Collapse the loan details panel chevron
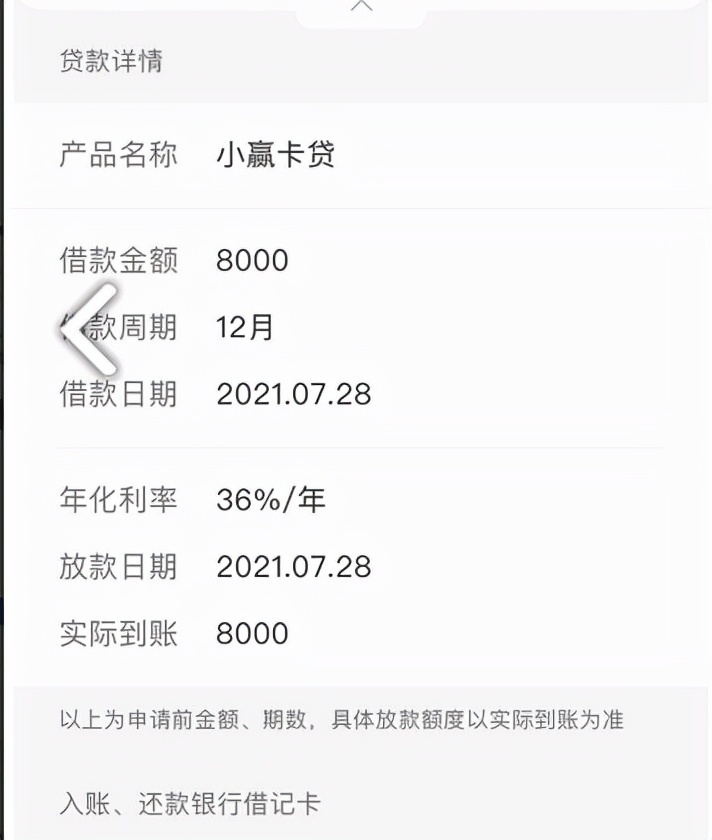 point(362,7)
